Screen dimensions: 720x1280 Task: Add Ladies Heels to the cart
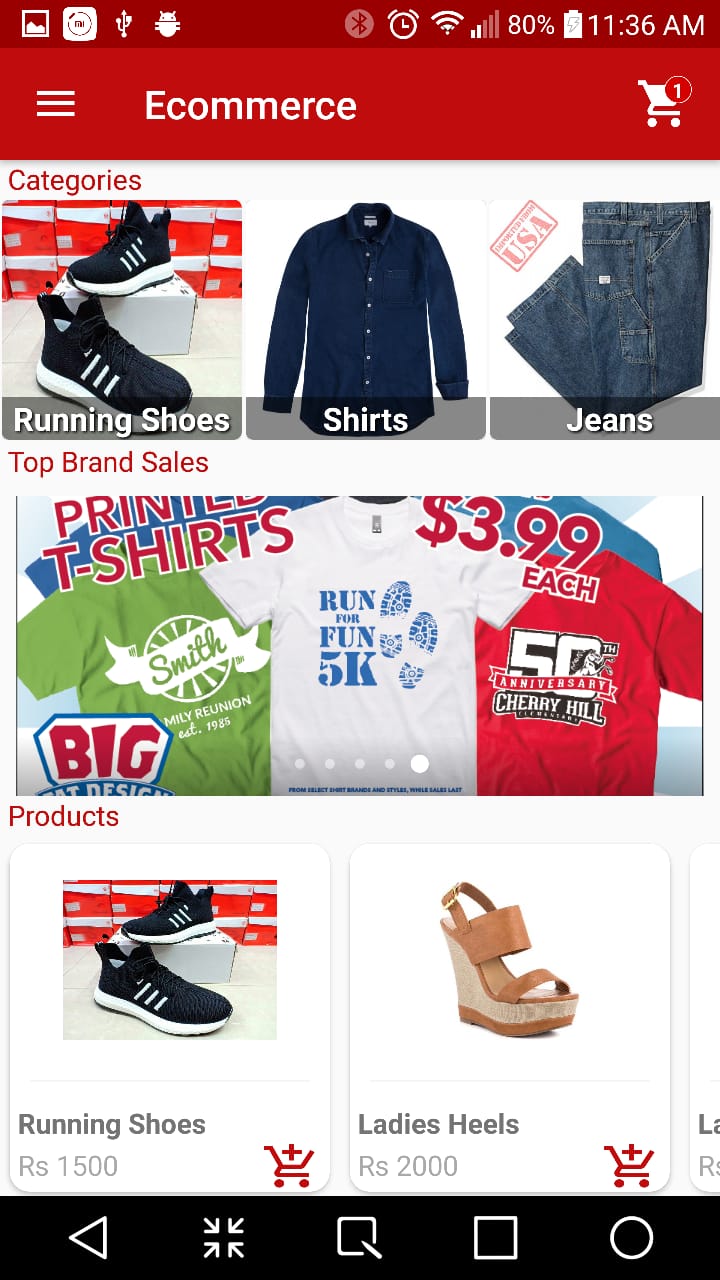629,1165
